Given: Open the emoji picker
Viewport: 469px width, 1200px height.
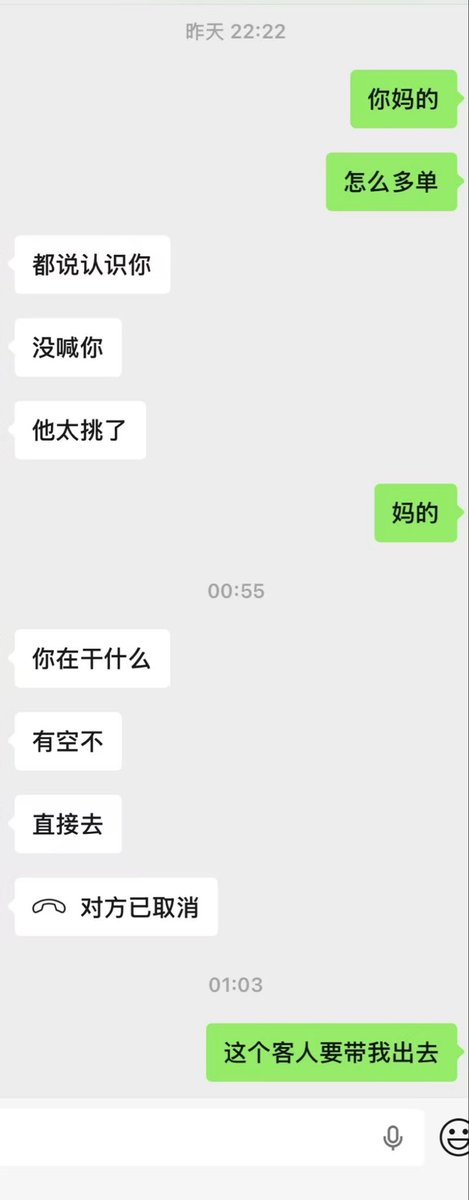Looking at the screenshot, I should (456, 1137).
